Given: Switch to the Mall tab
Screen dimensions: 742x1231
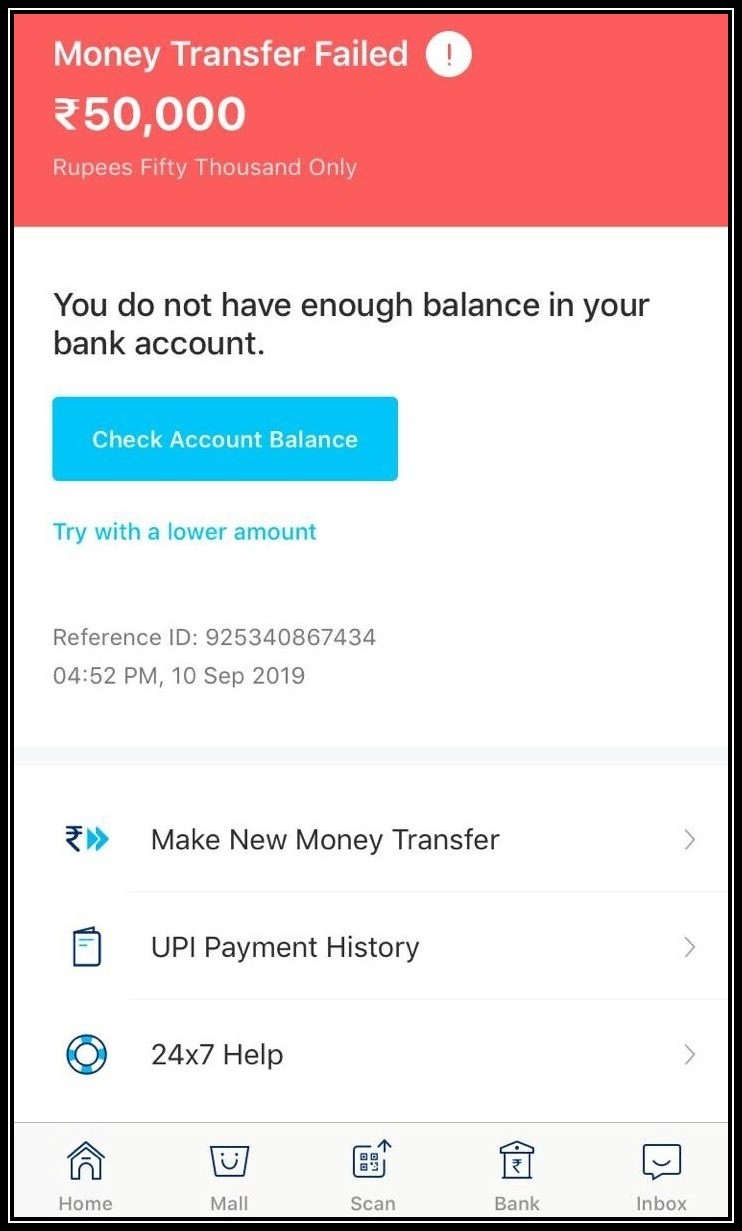Looking at the screenshot, I should click(229, 1176).
